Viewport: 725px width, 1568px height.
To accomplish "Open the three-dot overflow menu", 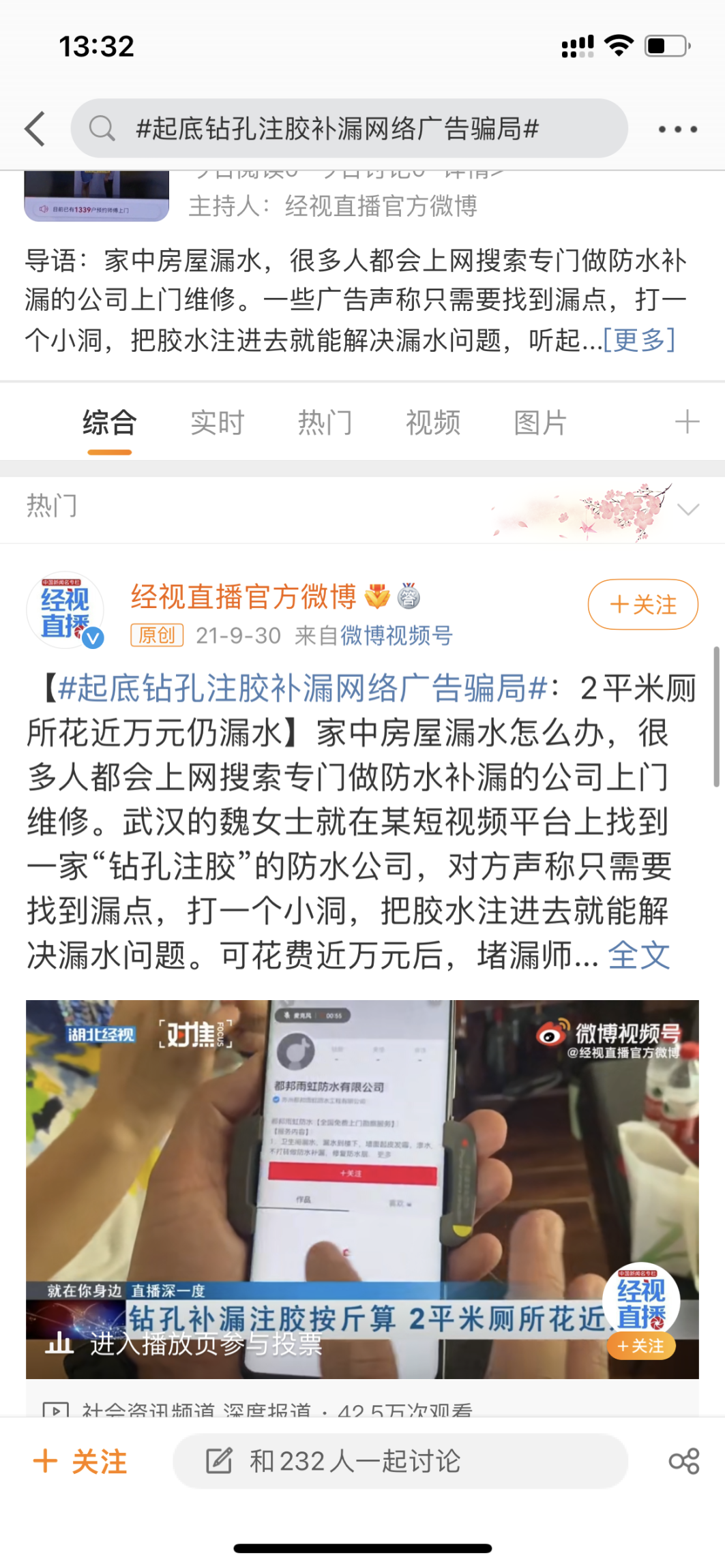I will tap(677, 129).
